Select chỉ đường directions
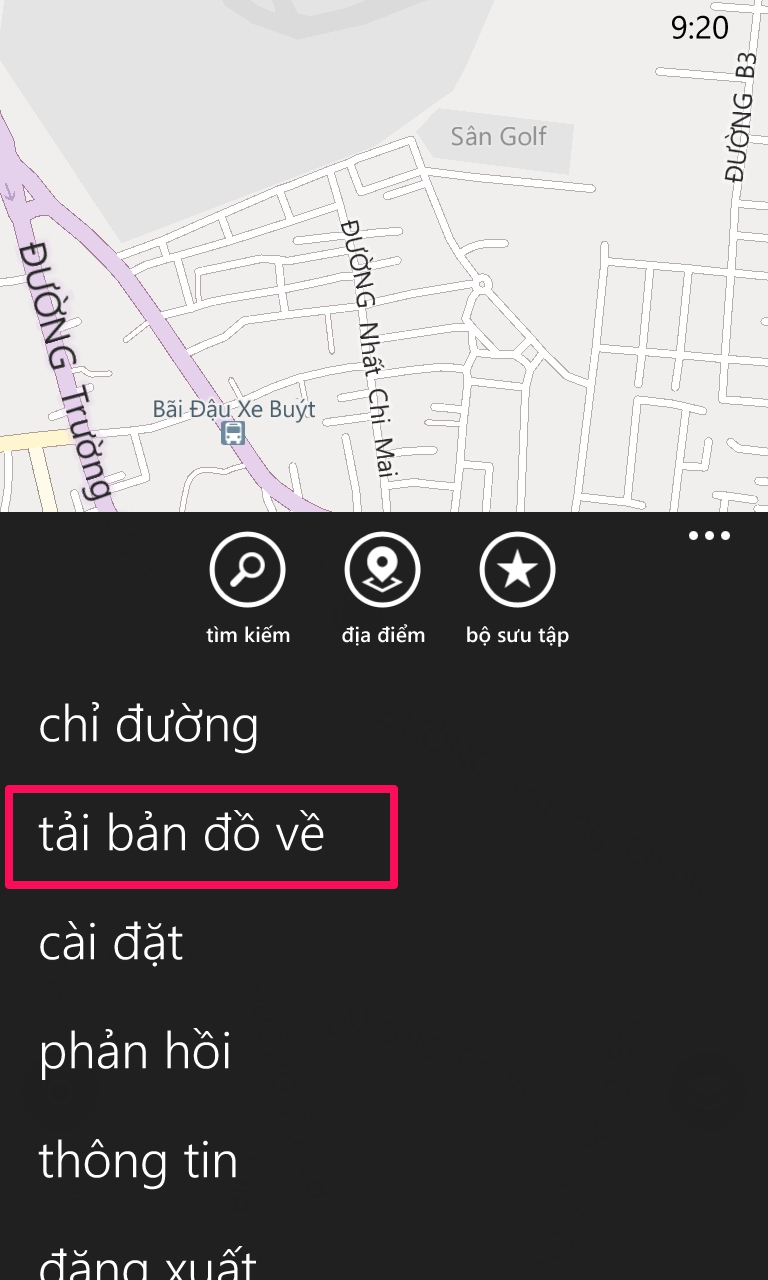This screenshot has width=768, height=1280. (x=148, y=725)
